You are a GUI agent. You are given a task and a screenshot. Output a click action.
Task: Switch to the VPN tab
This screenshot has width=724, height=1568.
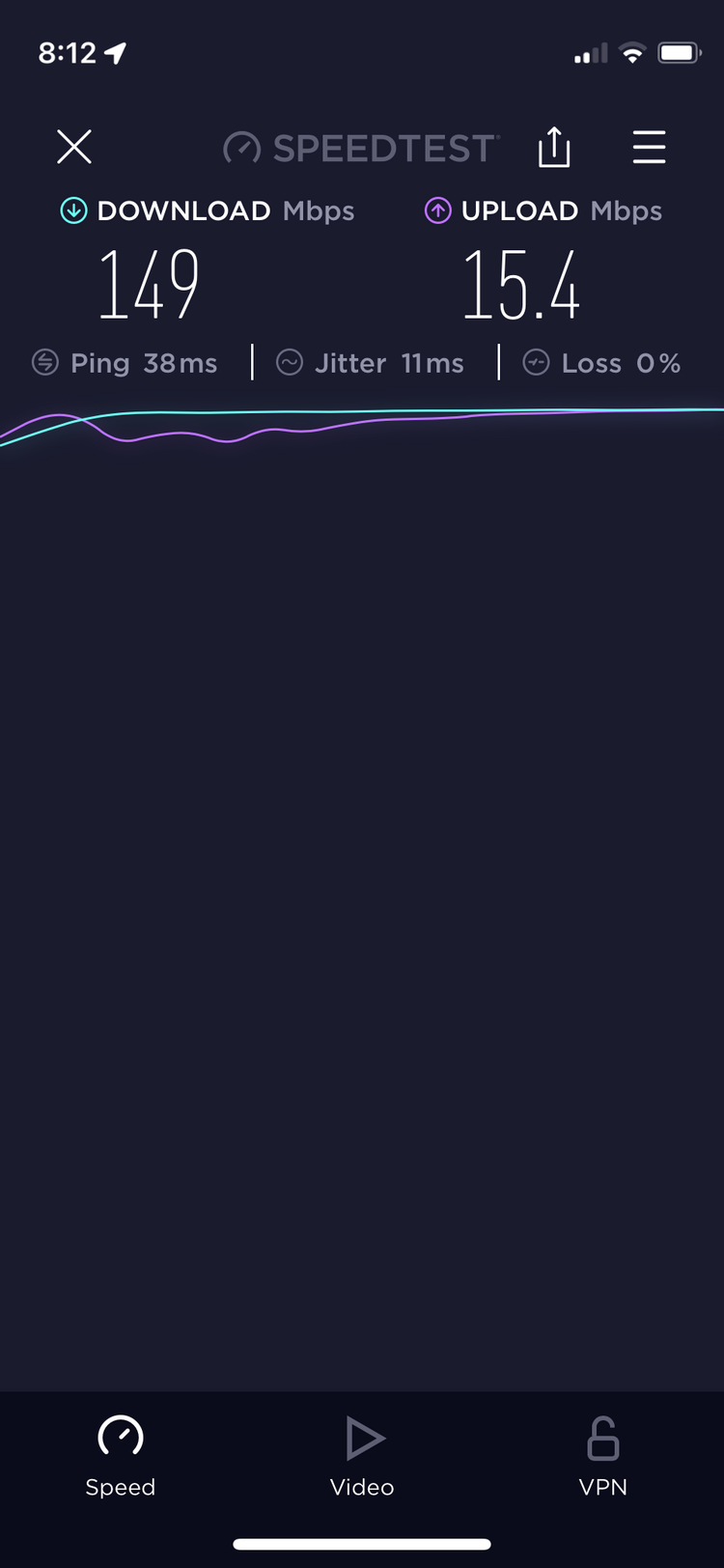pos(603,1457)
